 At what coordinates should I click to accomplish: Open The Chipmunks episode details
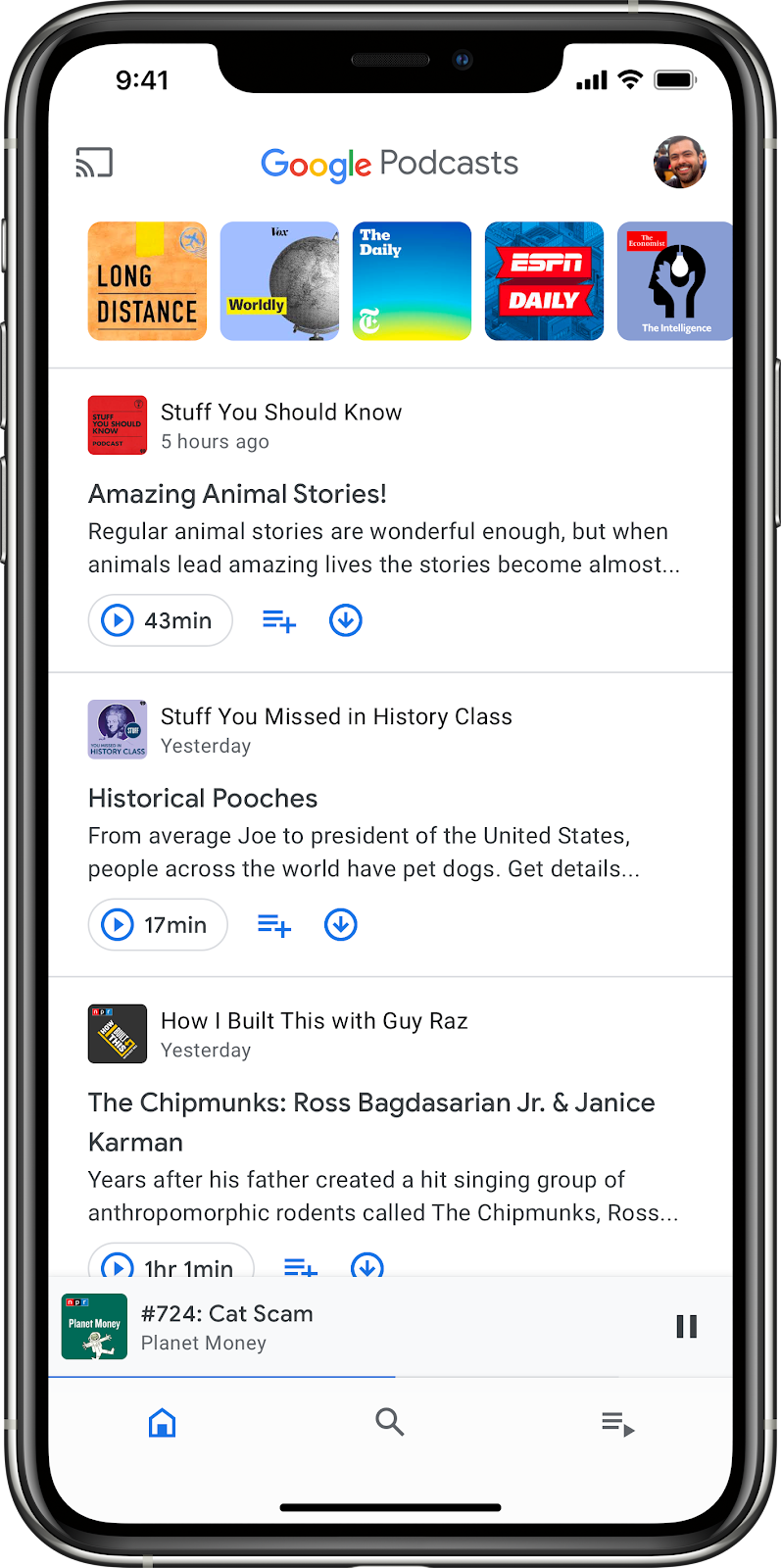click(370, 1121)
